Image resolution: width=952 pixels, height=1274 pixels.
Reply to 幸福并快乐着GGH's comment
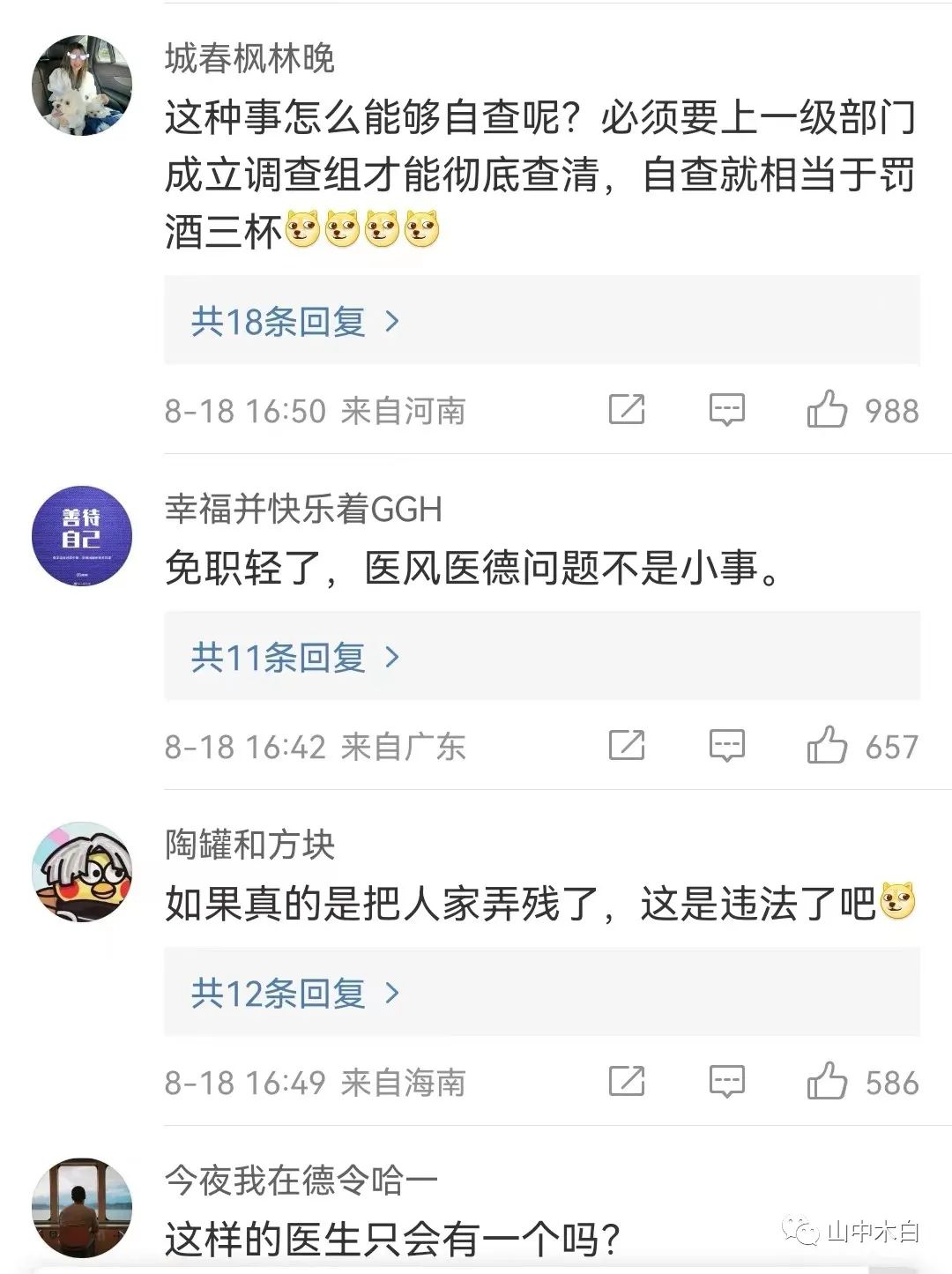coord(727,746)
